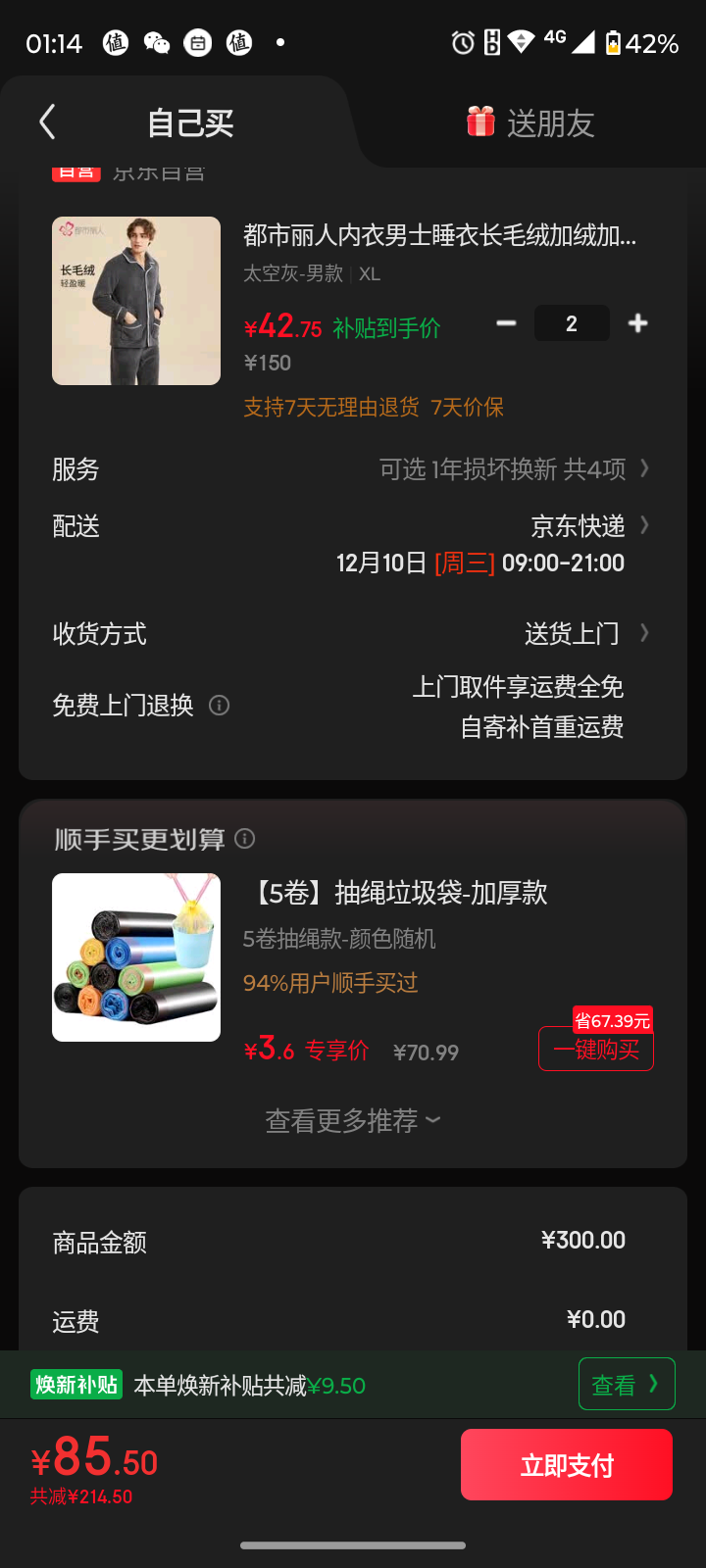Image resolution: width=706 pixels, height=1568 pixels.
Task: Expand 查看更多推荐
Action: point(353,1120)
